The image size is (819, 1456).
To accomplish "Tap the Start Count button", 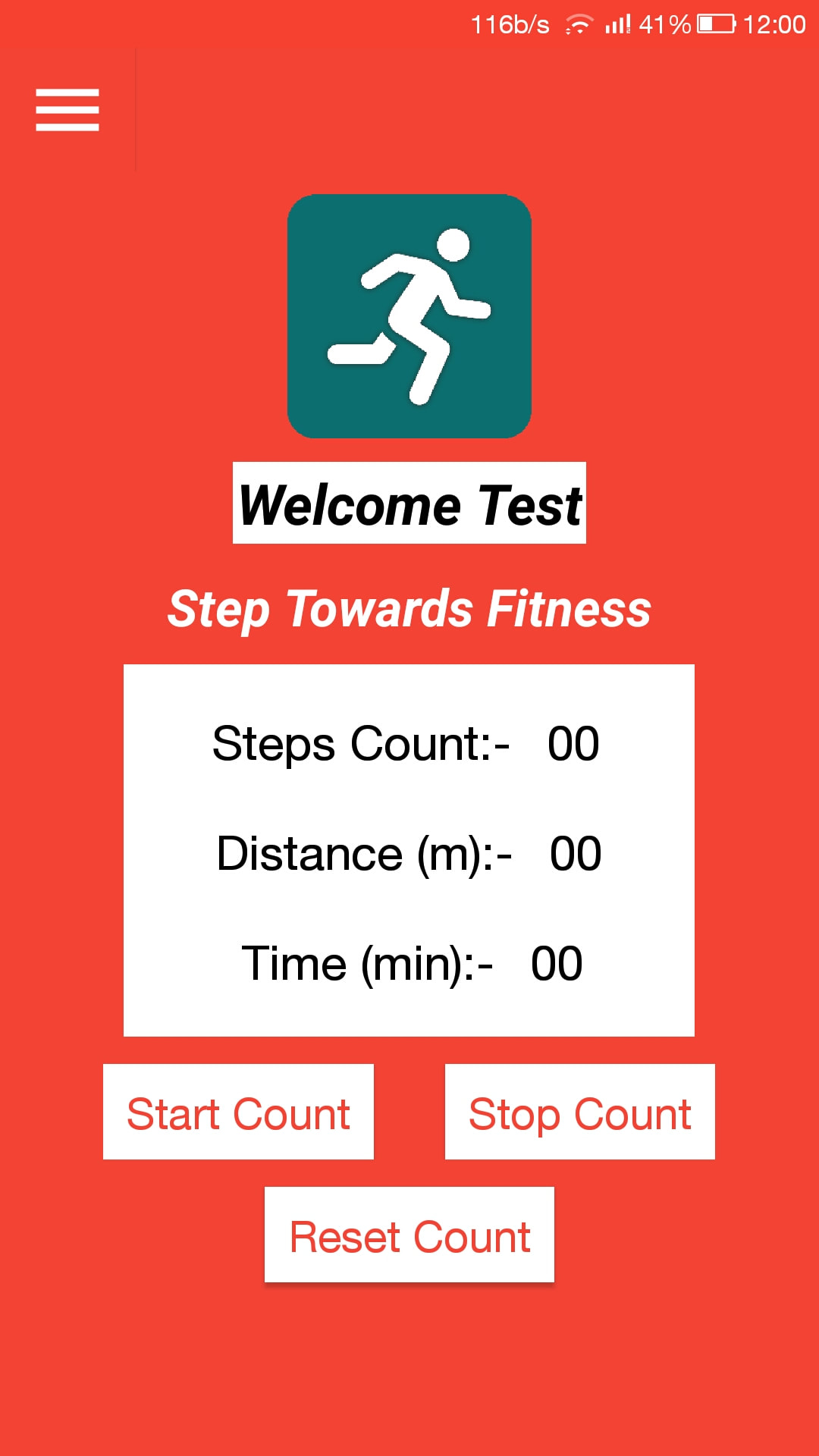I will coord(238,1112).
